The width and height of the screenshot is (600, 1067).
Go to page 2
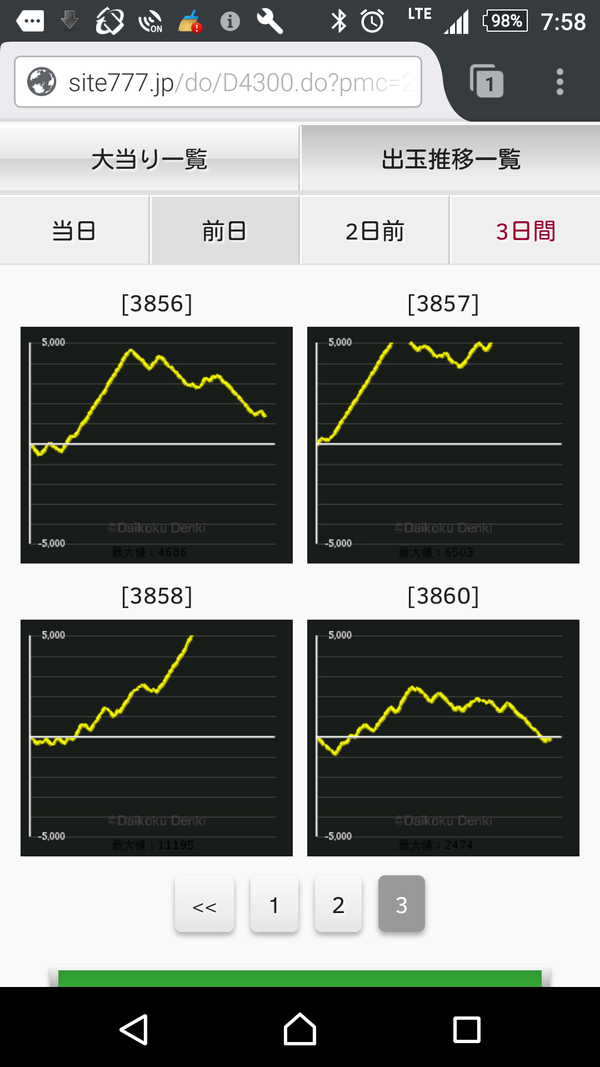(x=338, y=904)
